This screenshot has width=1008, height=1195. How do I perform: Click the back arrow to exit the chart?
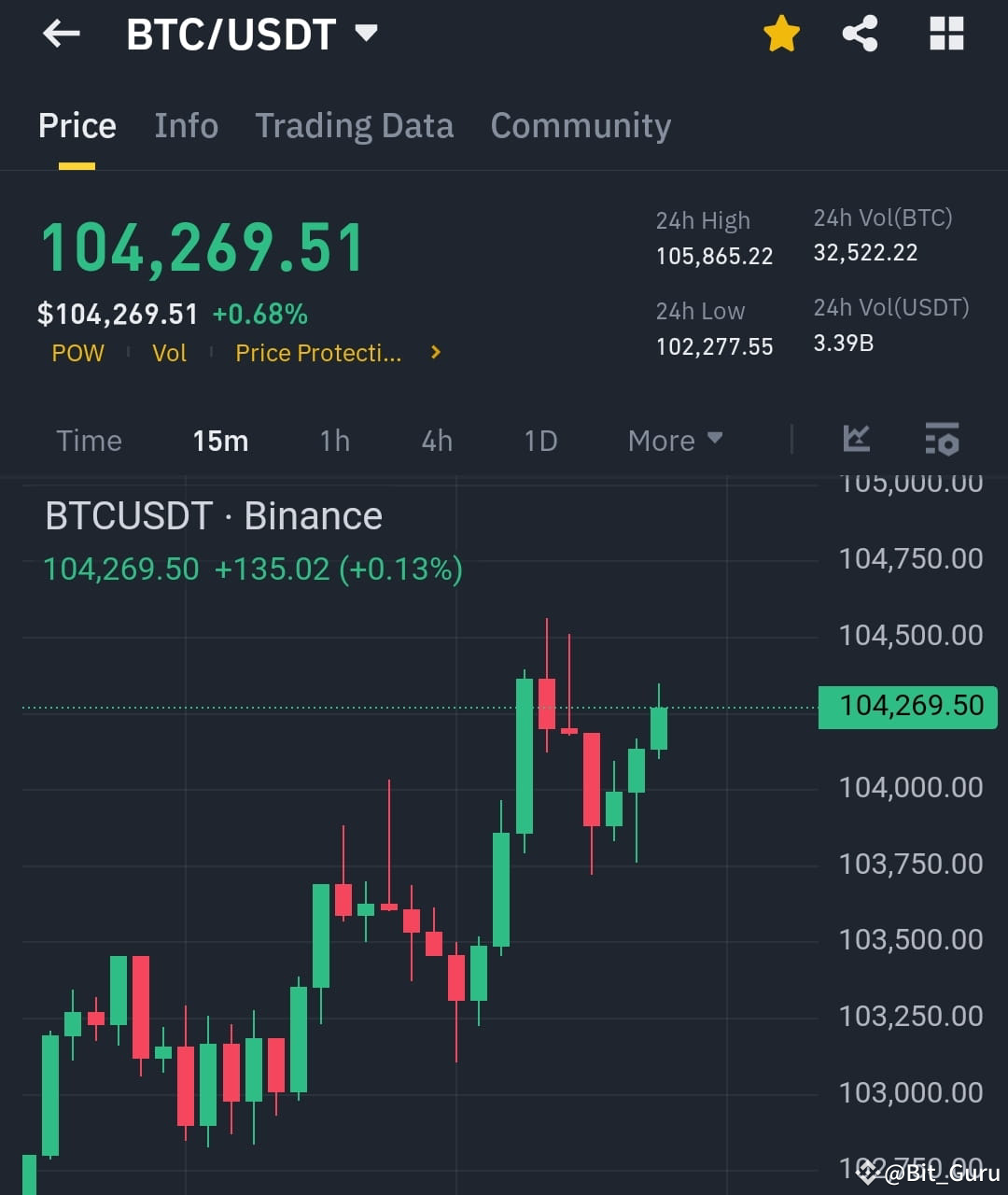(x=61, y=34)
